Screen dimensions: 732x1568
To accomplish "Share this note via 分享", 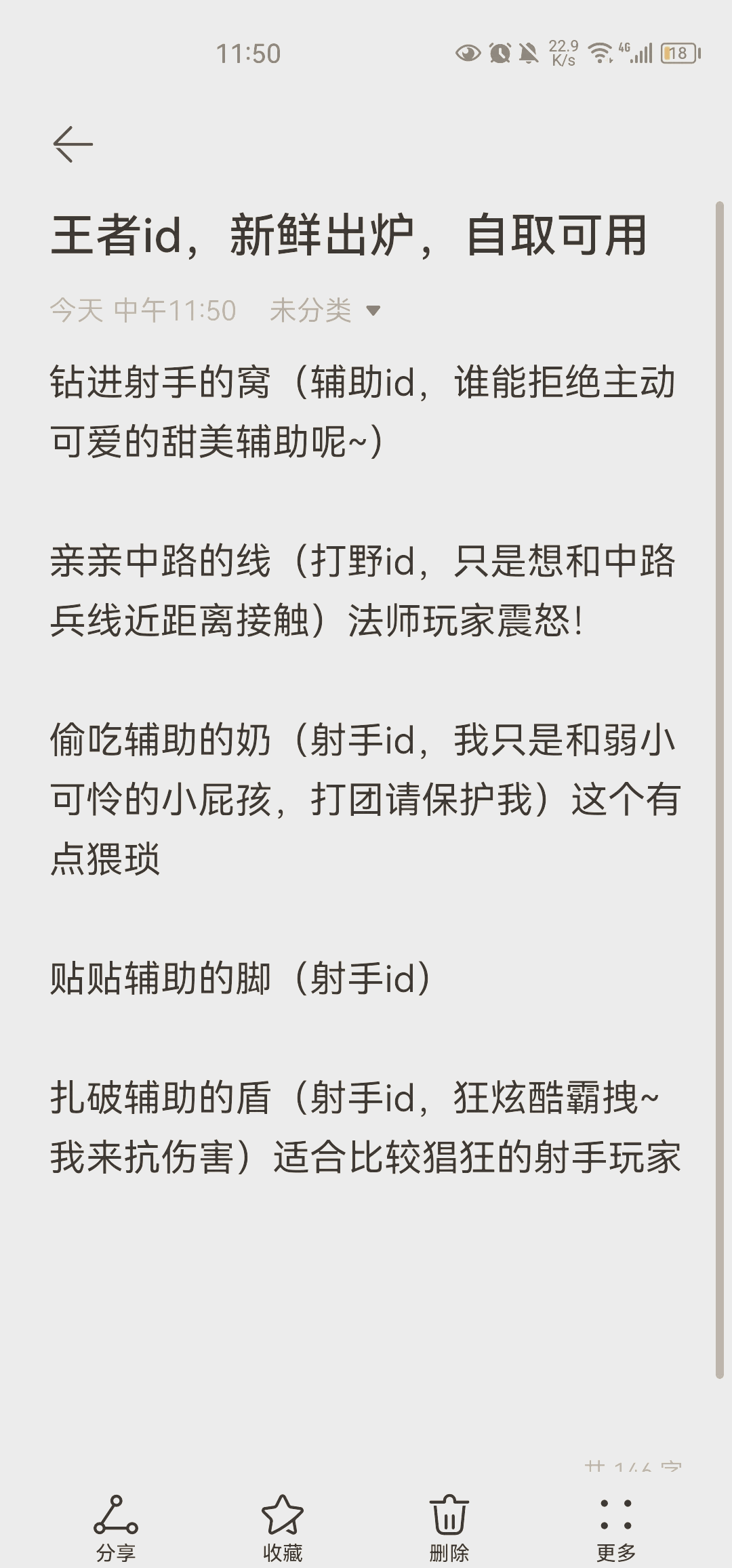I will click(x=116, y=1529).
